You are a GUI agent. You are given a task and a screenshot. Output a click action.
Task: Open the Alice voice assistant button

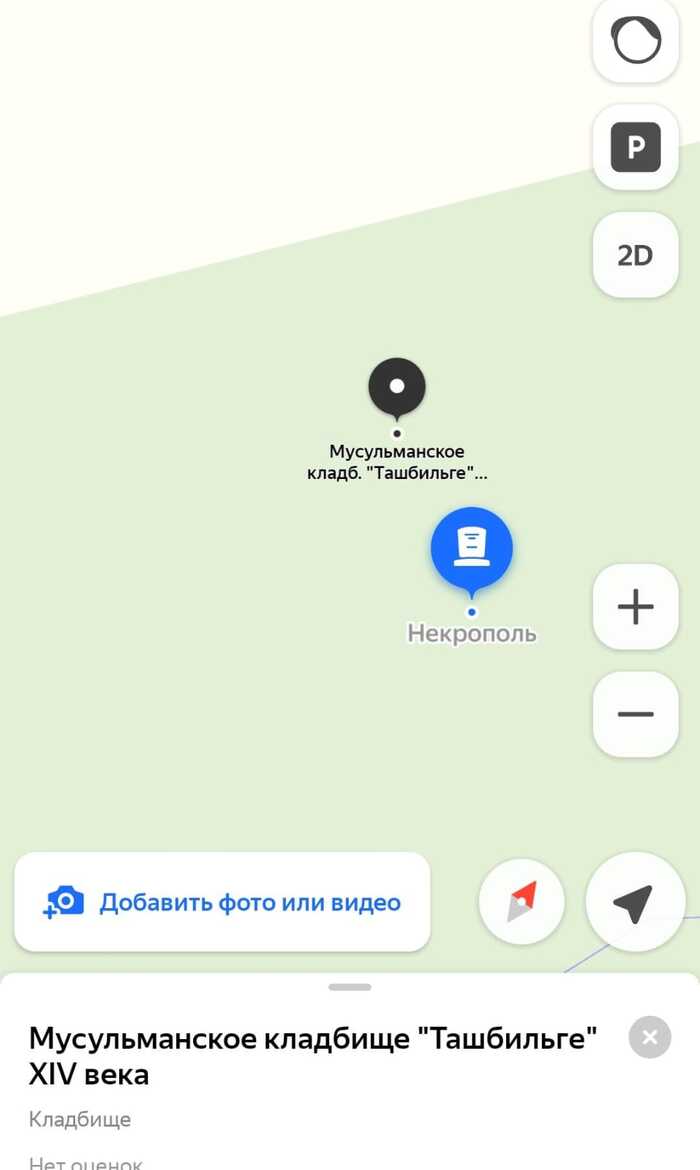point(636,41)
